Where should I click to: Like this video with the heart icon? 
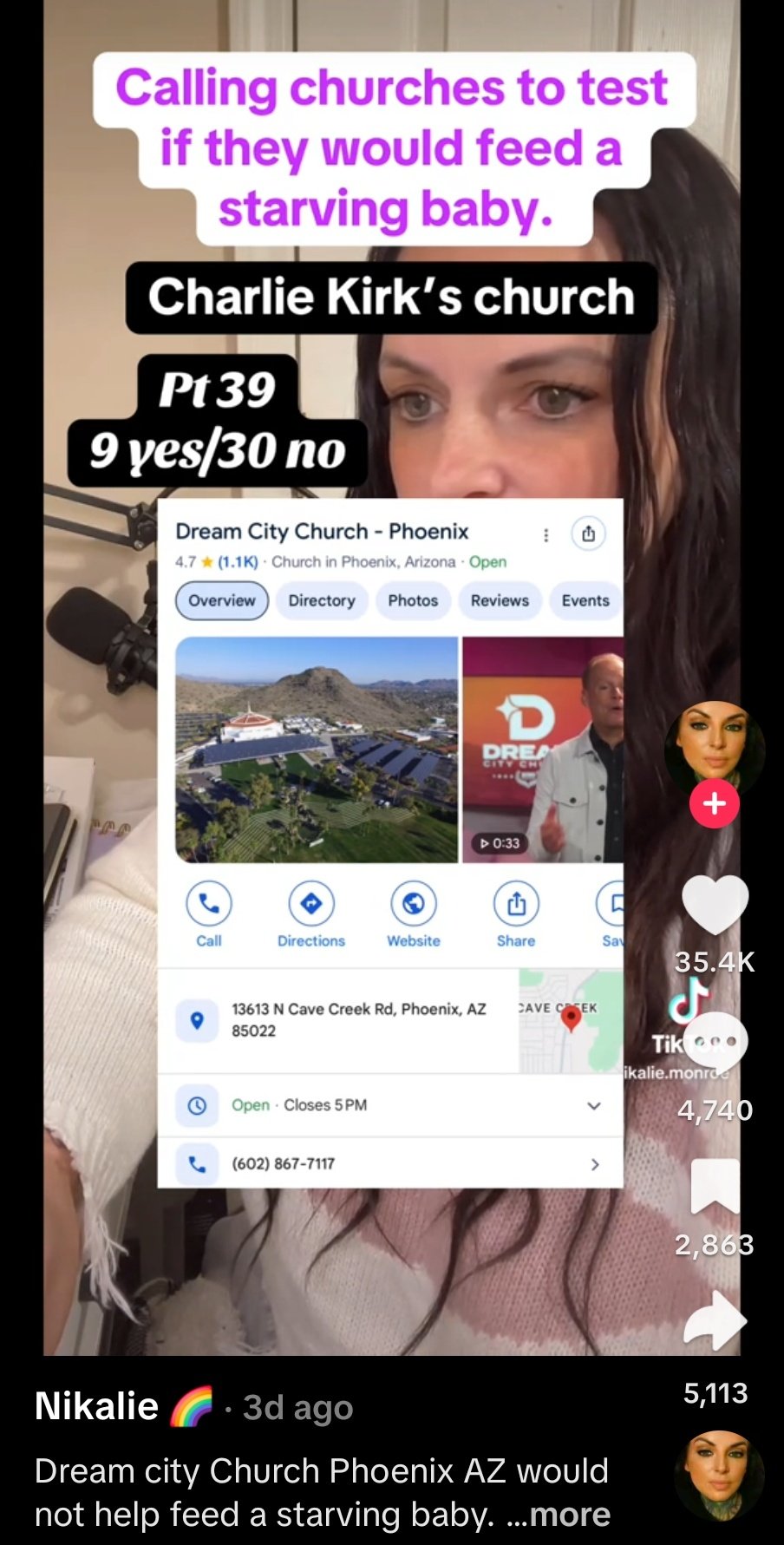(x=715, y=905)
